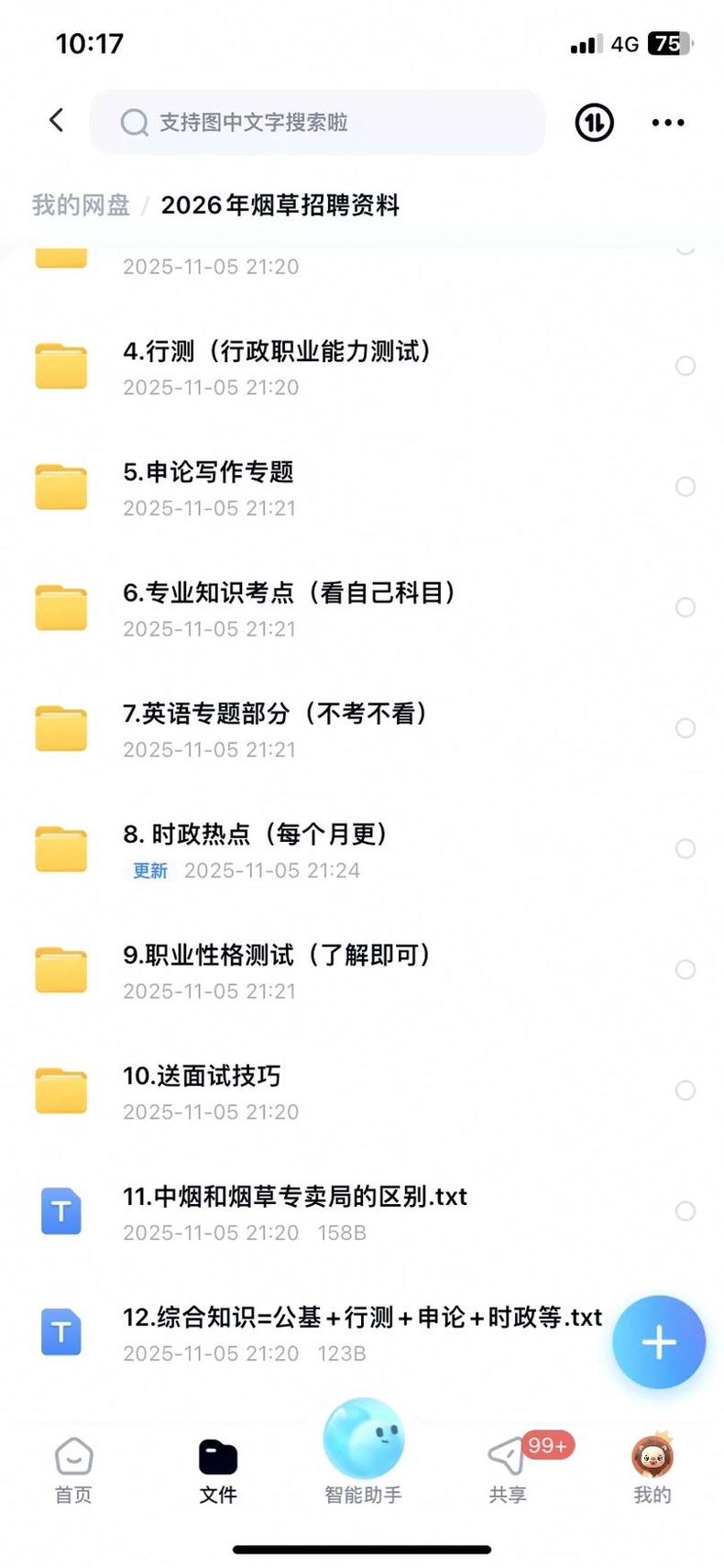Go to the 我的 tab

tap(652, 1470)
